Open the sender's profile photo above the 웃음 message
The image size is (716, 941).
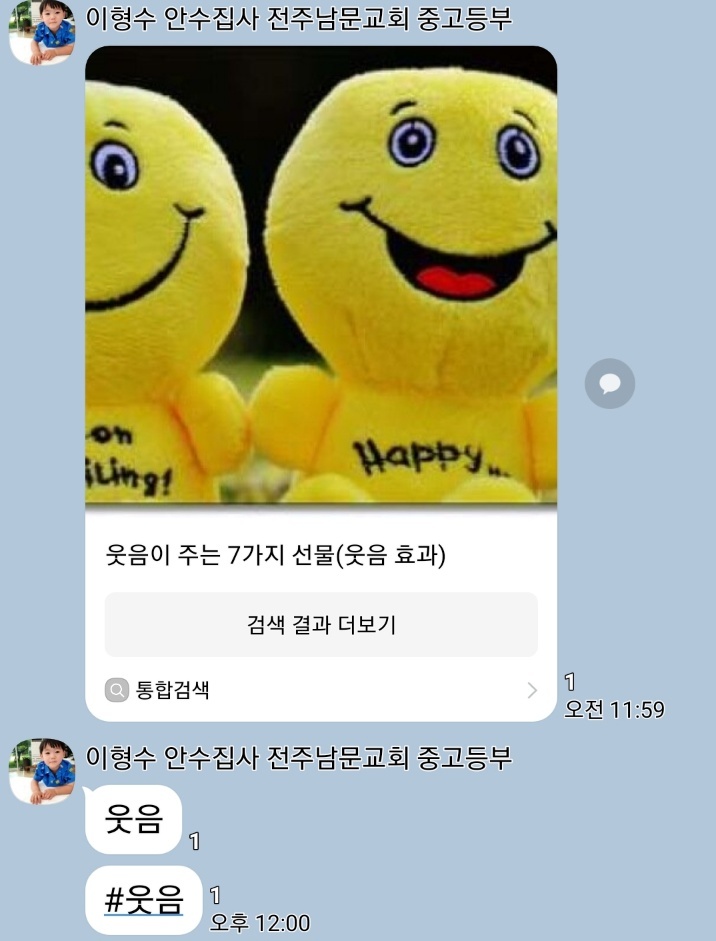[42, 771]
